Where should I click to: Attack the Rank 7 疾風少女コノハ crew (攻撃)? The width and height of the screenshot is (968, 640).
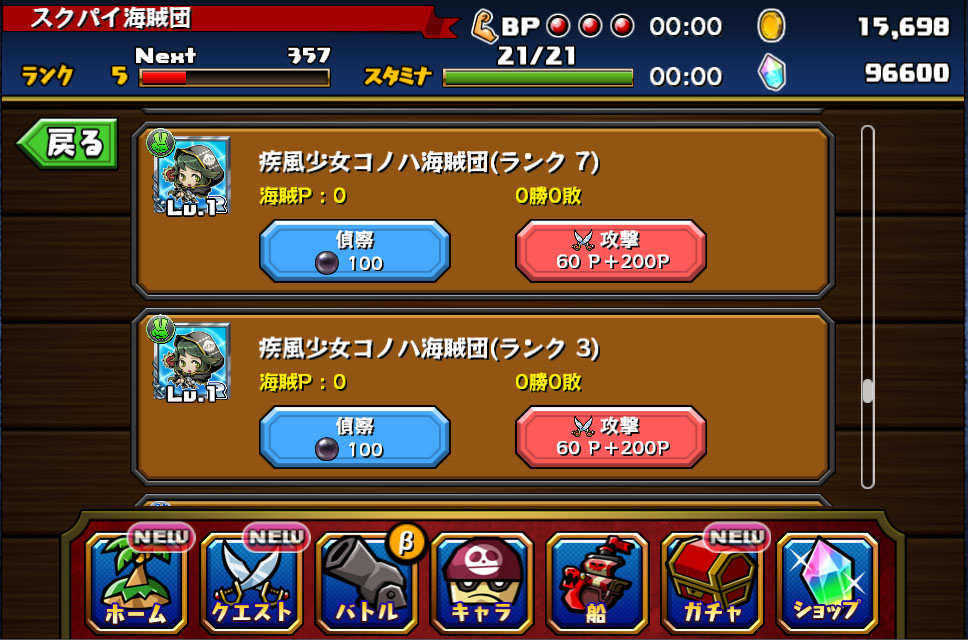[x=611, y=251]
